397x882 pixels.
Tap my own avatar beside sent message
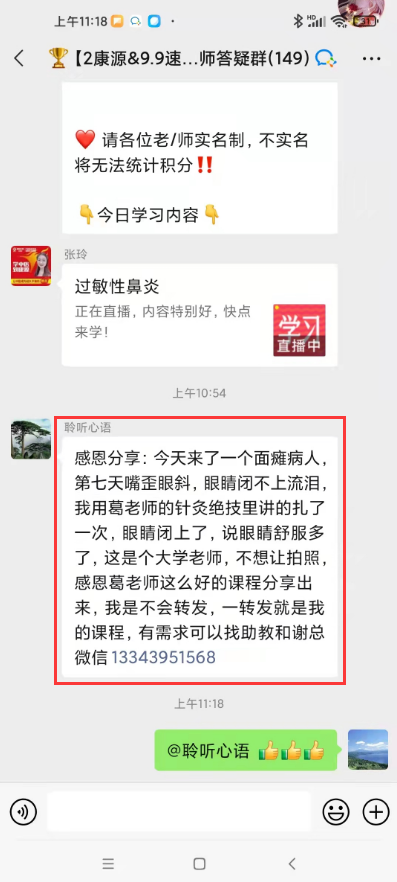pyautogui.click(x=368, y=749)
